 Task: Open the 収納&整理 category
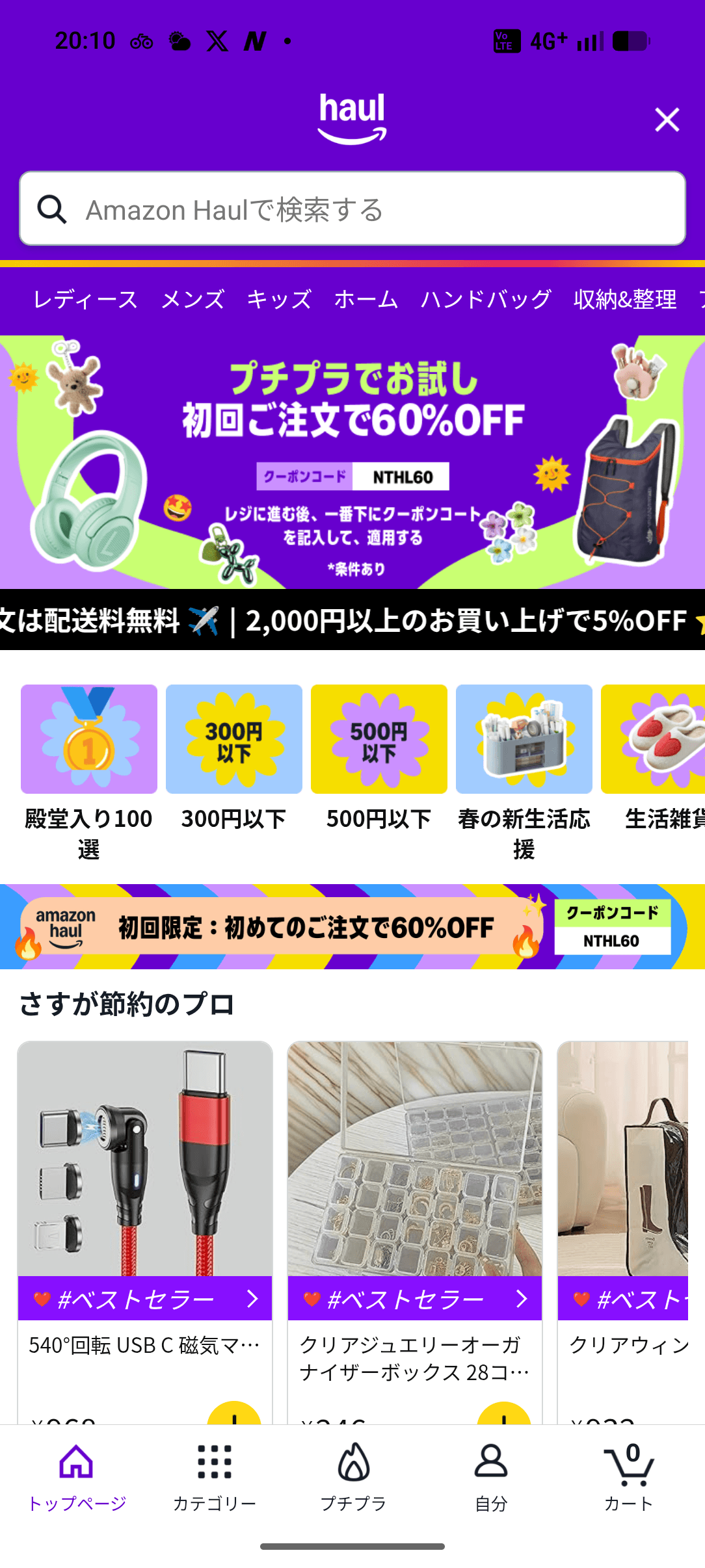tap(624, 300)
